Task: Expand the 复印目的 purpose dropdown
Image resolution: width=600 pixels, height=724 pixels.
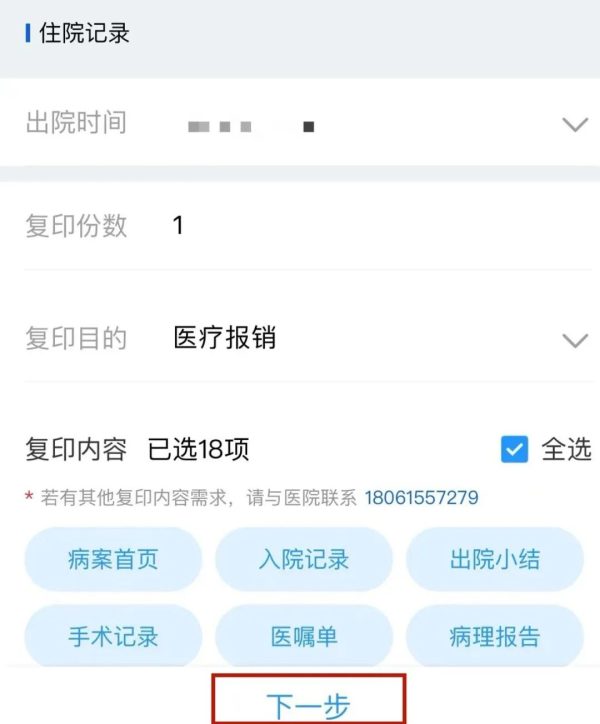Action: click(x=574, y=340)
